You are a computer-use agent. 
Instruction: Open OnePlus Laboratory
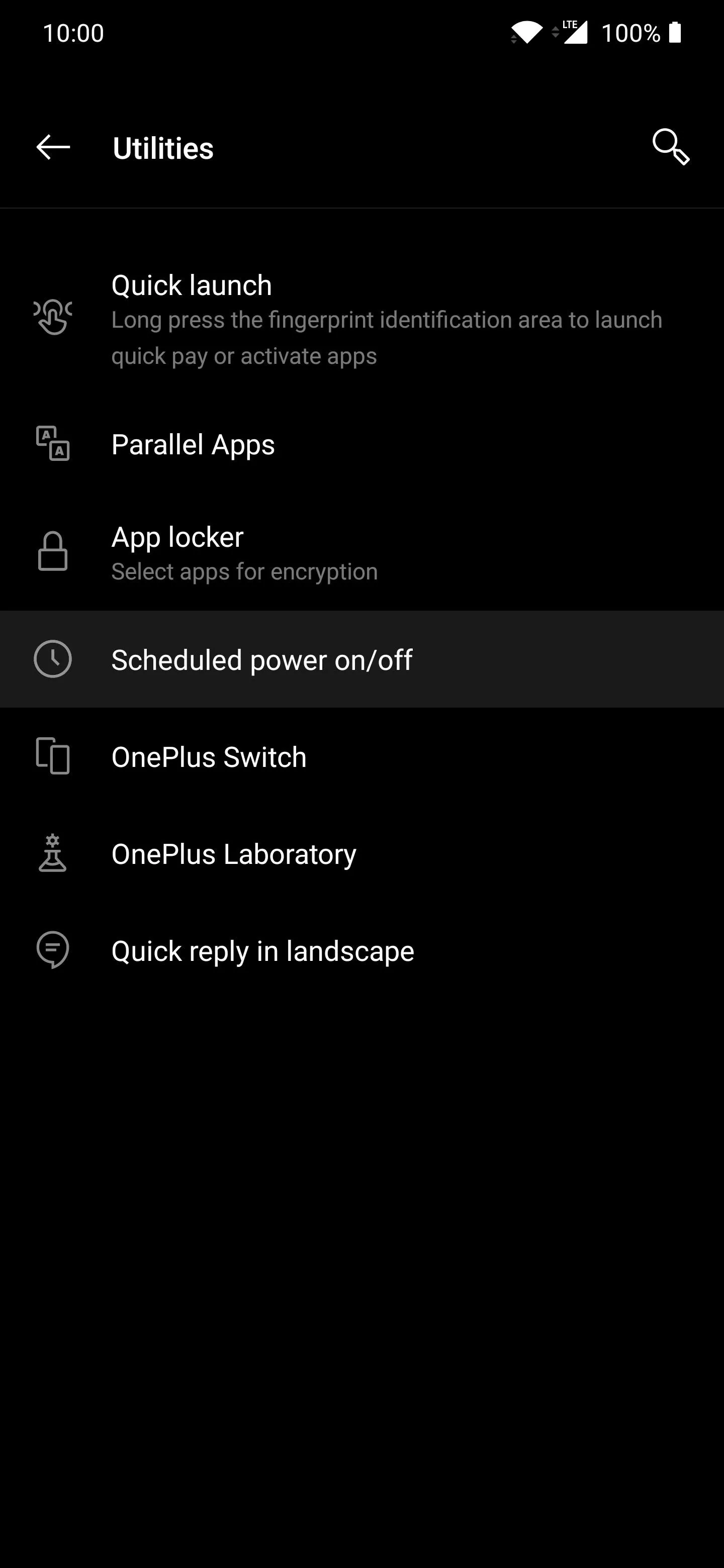click(361, 853)
